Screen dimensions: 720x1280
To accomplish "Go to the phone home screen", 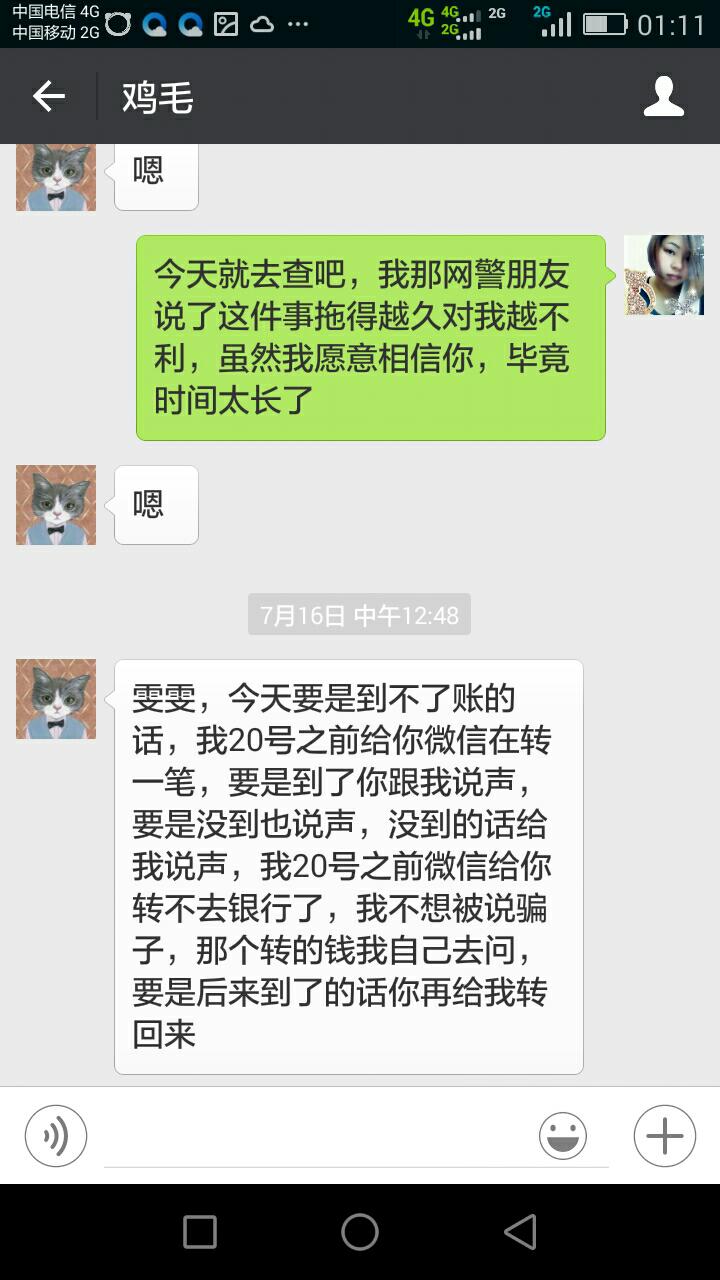I will (x=360, y=1232).
